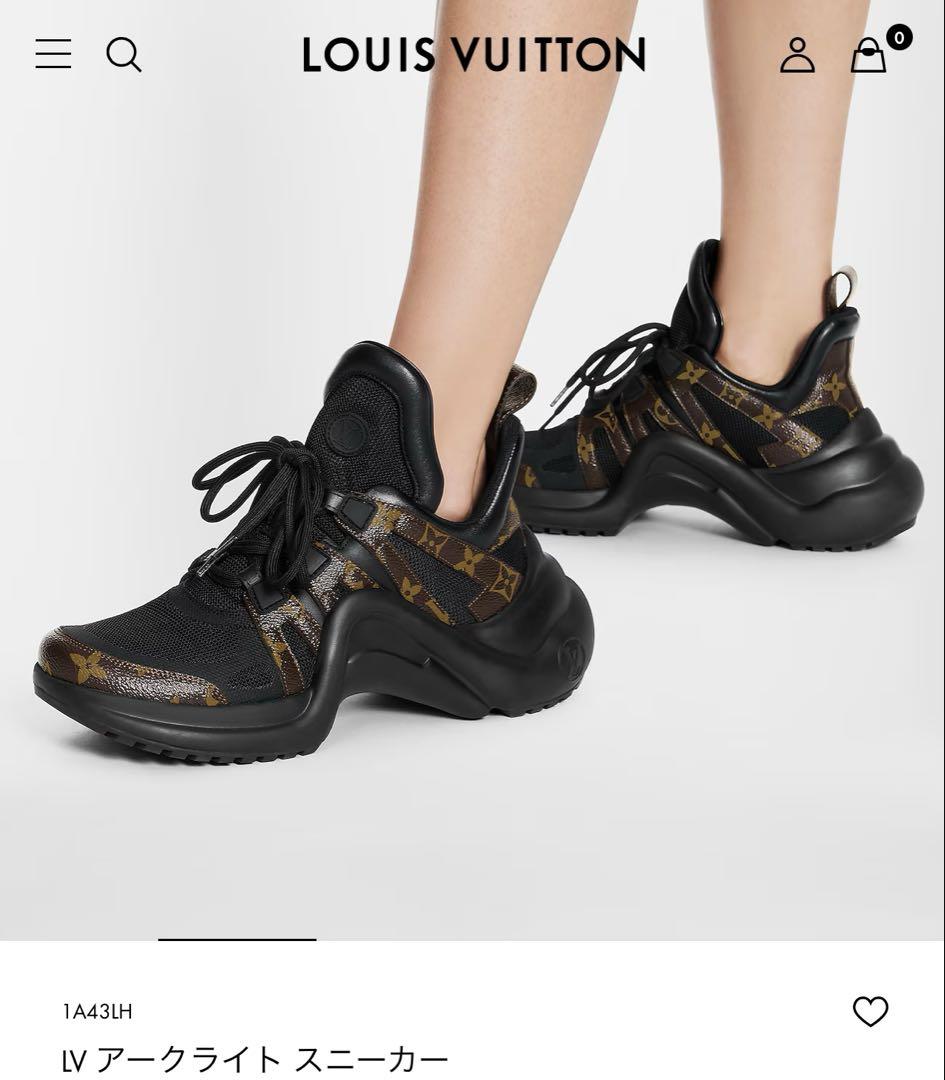Open the sneaker product image
Screen dimensions: 945x1080
[x=472, y=520]
